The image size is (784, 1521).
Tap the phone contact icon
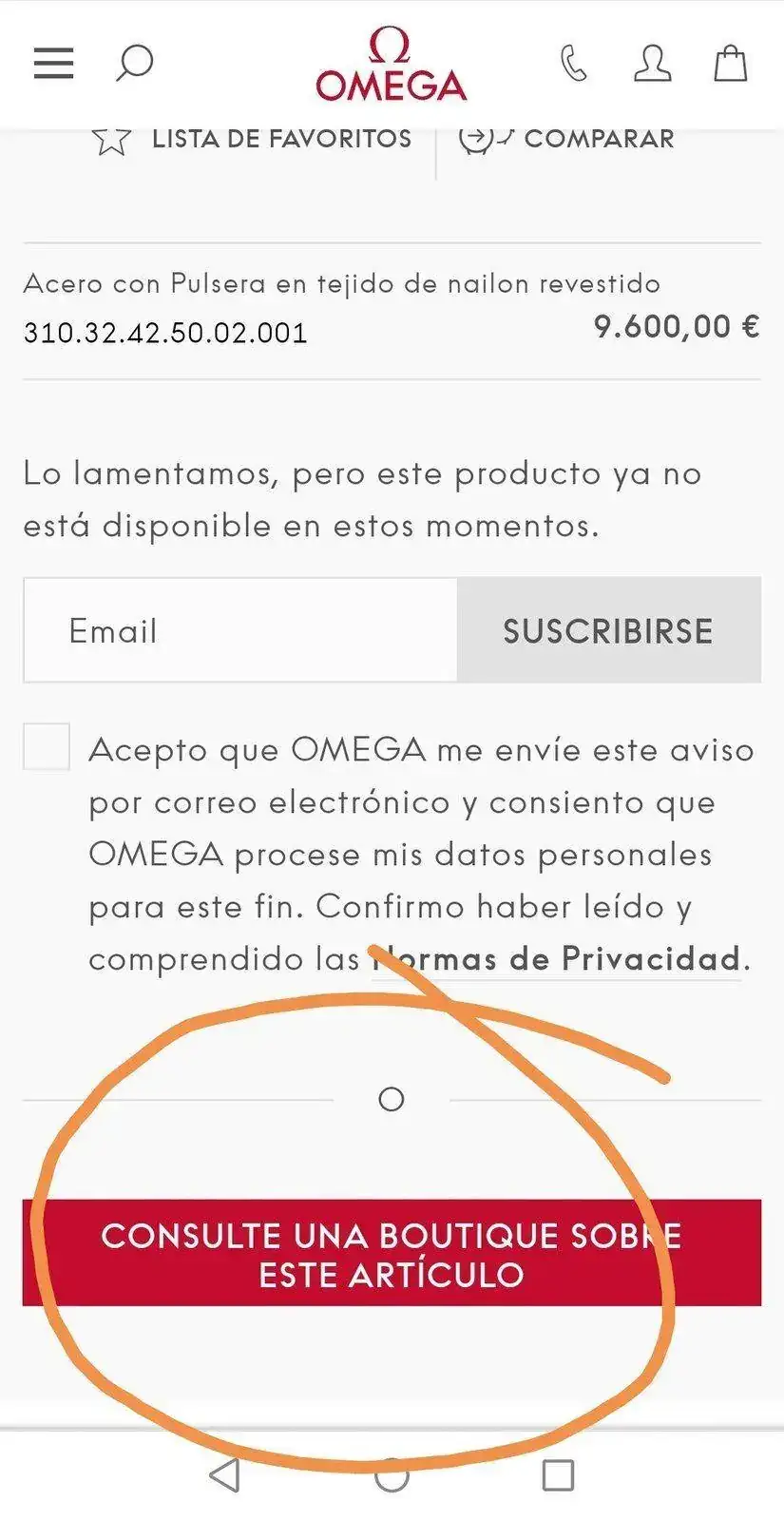[573, 64]
